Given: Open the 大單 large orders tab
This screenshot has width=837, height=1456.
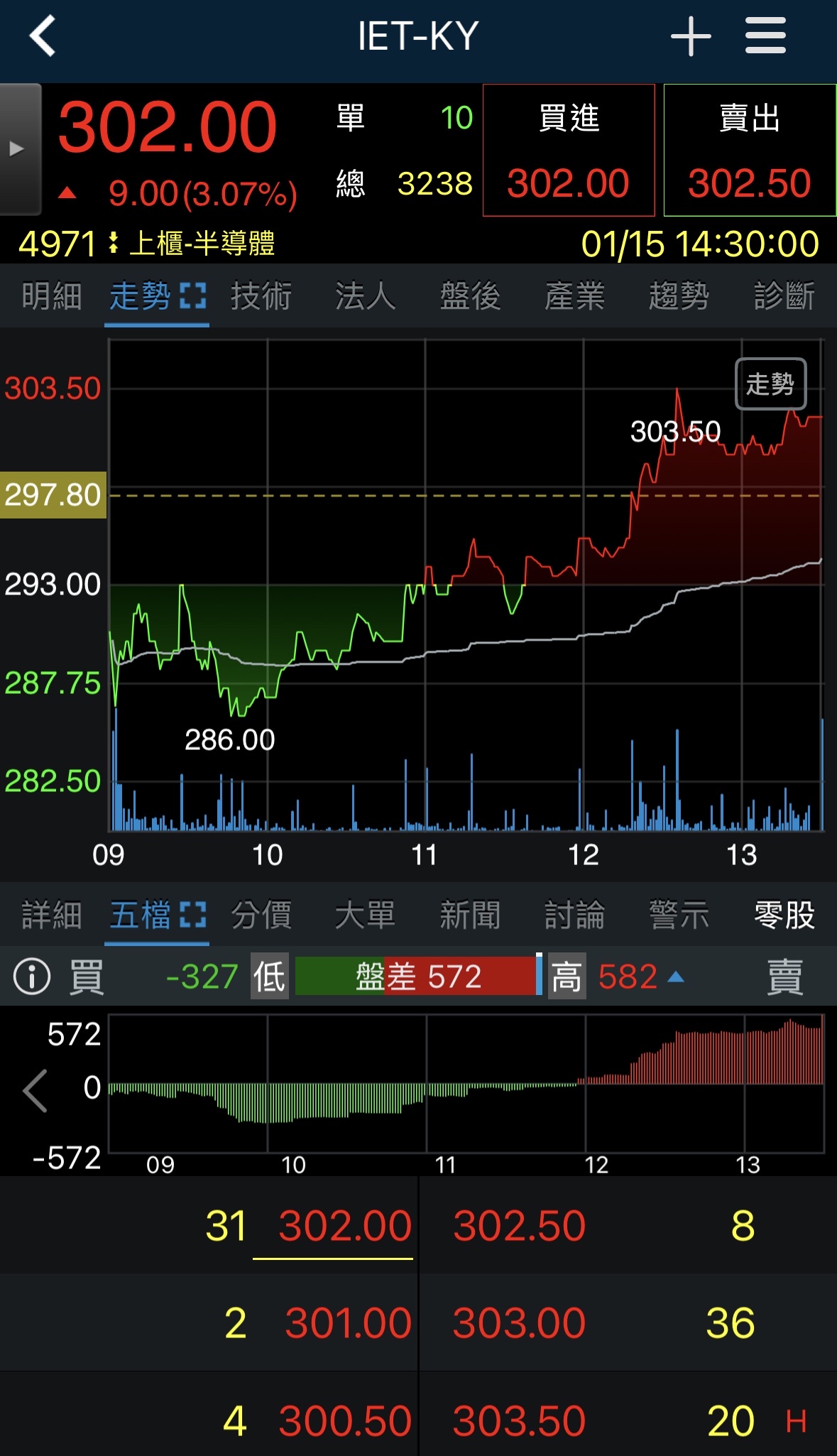Looking at the screenshot, I should [x=366, y=915].
